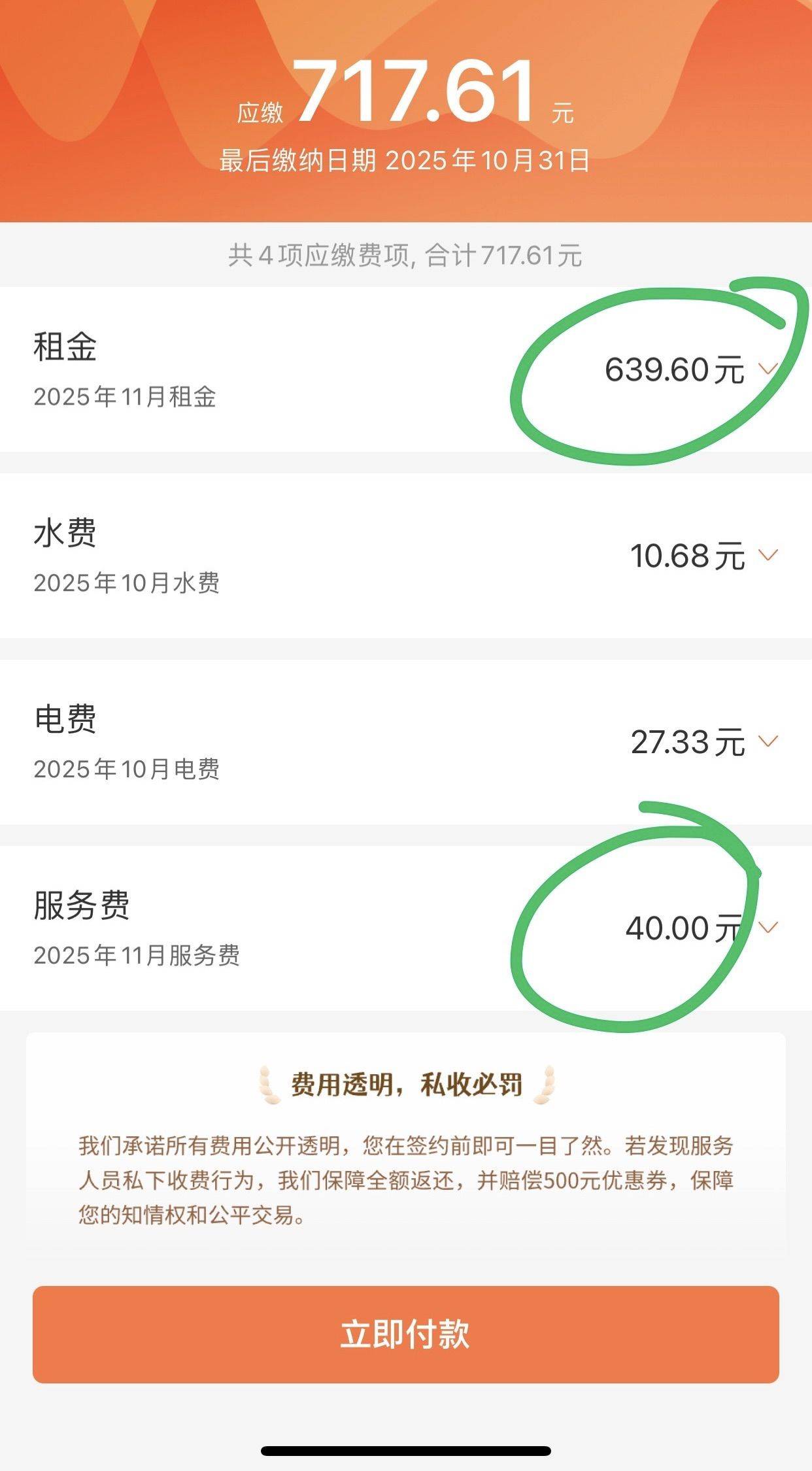Tap 立即付款 to pay now
Screen dimensions: 812x1471
coord(405,1334)
